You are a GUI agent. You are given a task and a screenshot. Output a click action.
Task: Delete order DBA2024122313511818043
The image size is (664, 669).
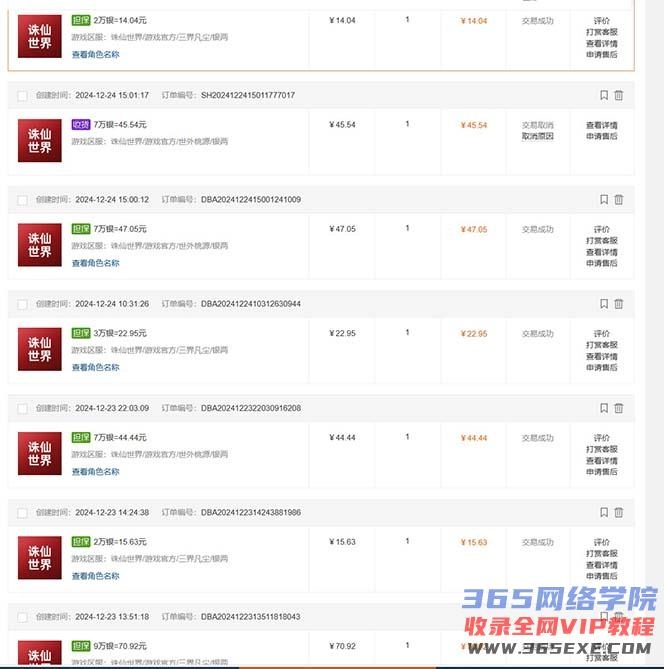click(x=618, y=616)
